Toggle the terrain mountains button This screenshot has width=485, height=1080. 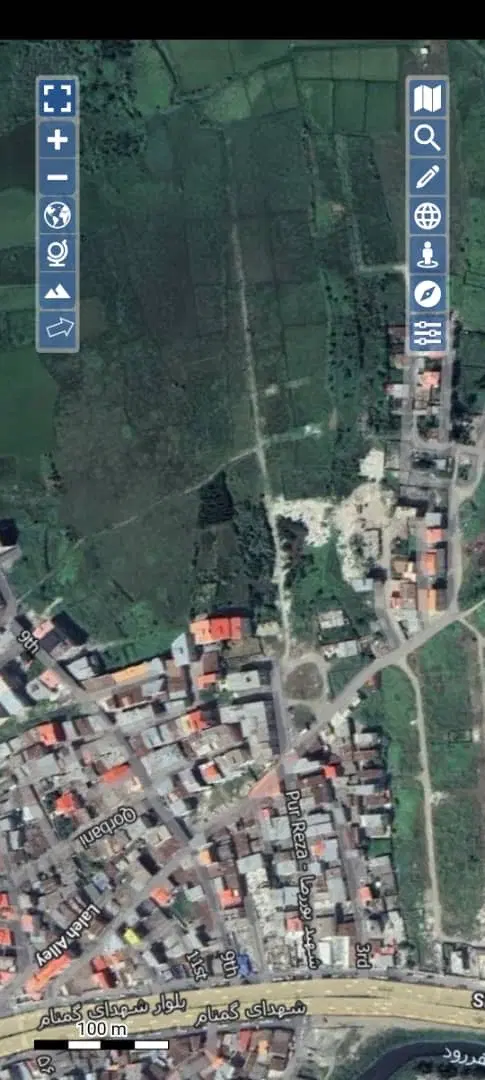(x=57, y=291)
